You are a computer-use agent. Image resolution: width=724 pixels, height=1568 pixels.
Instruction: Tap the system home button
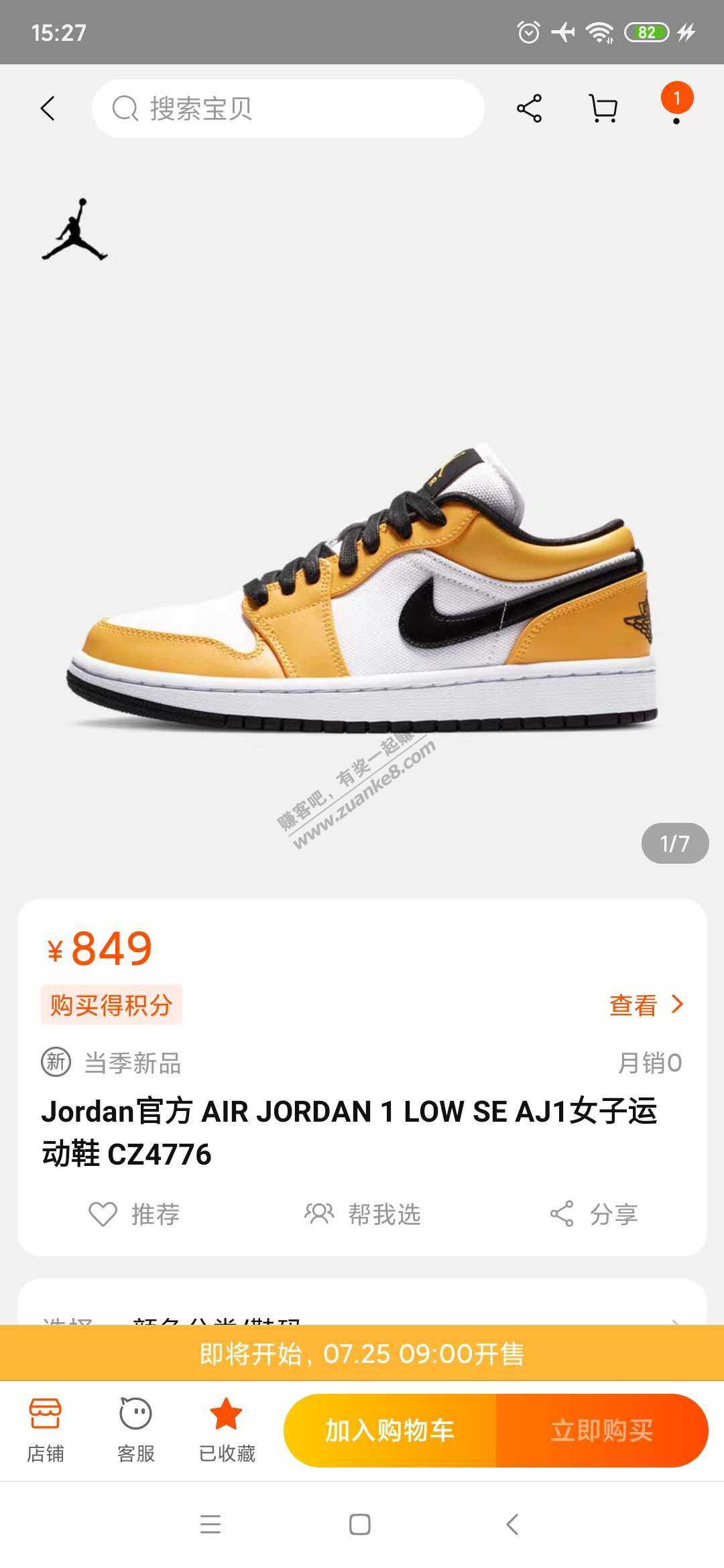pyautogui.click(x=360, y=1524)
